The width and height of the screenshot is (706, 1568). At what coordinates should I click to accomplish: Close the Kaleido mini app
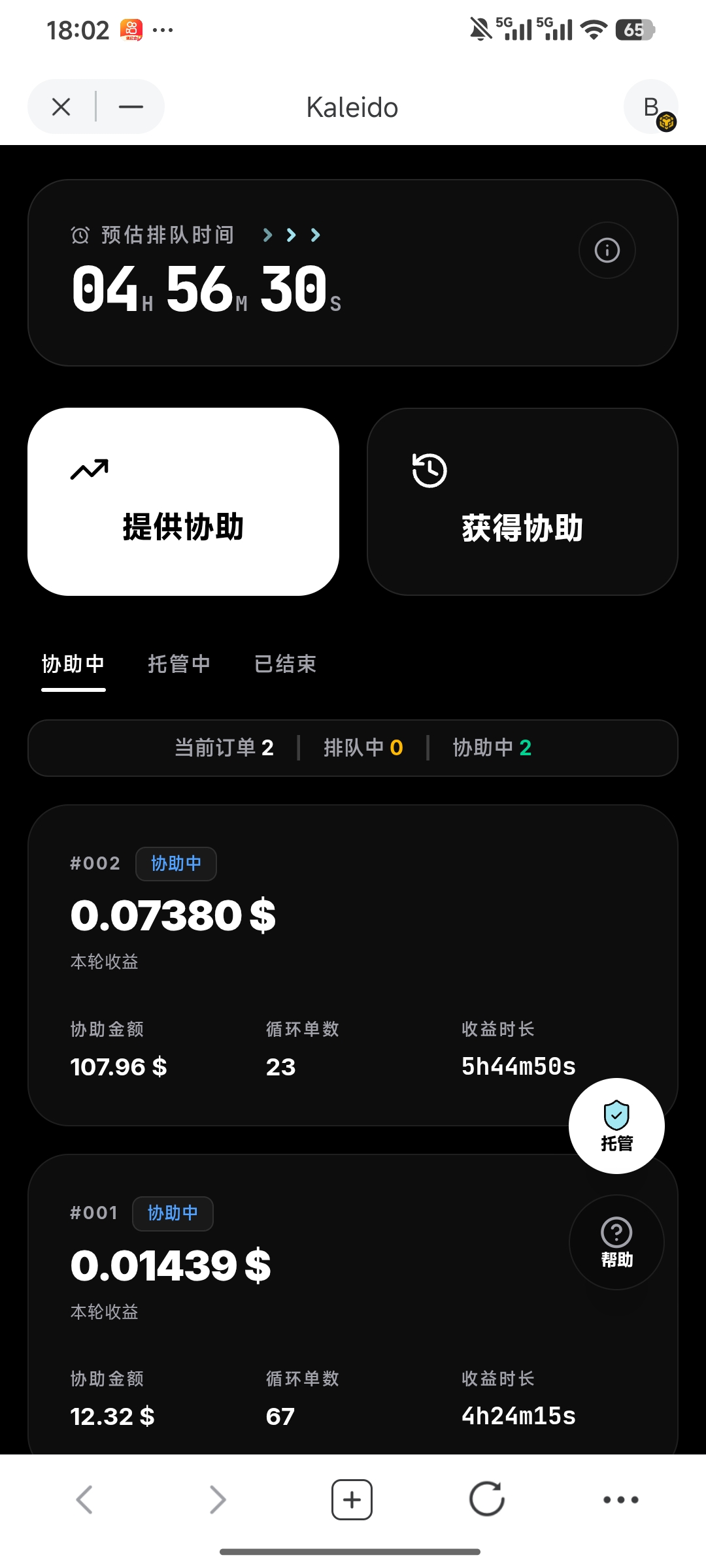coord(61,106)
